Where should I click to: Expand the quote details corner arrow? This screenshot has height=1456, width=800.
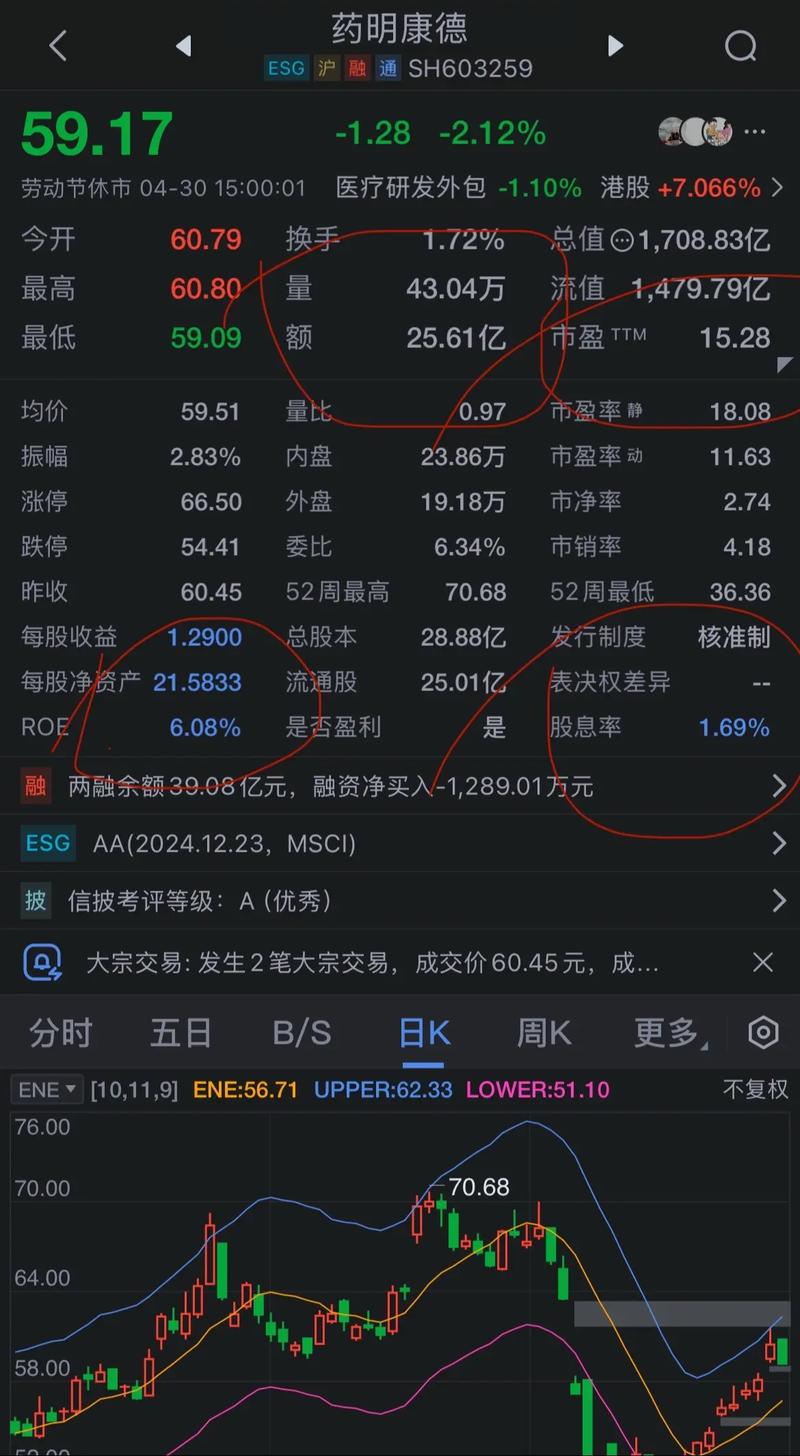coord(784,365)
